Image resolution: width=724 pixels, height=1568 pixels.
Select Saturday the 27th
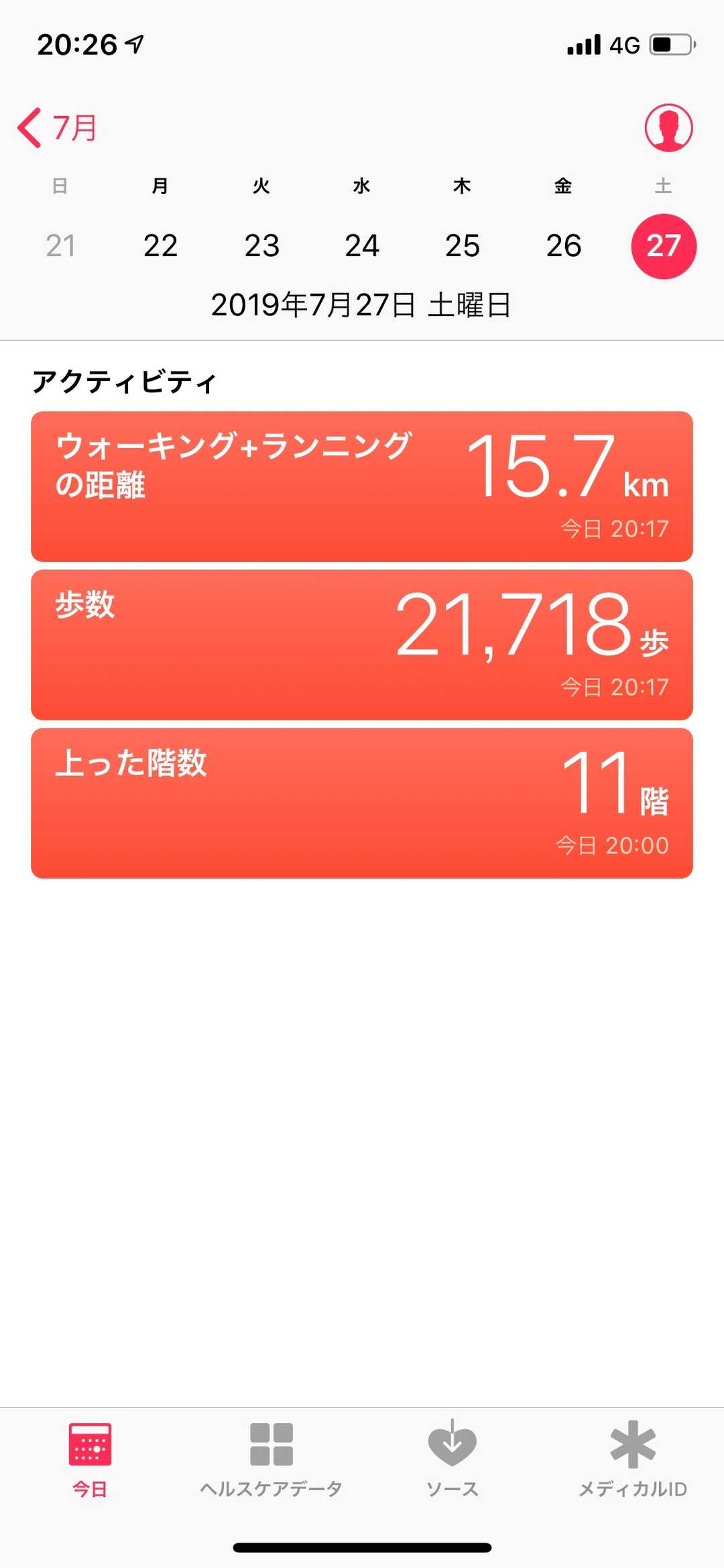664,245
